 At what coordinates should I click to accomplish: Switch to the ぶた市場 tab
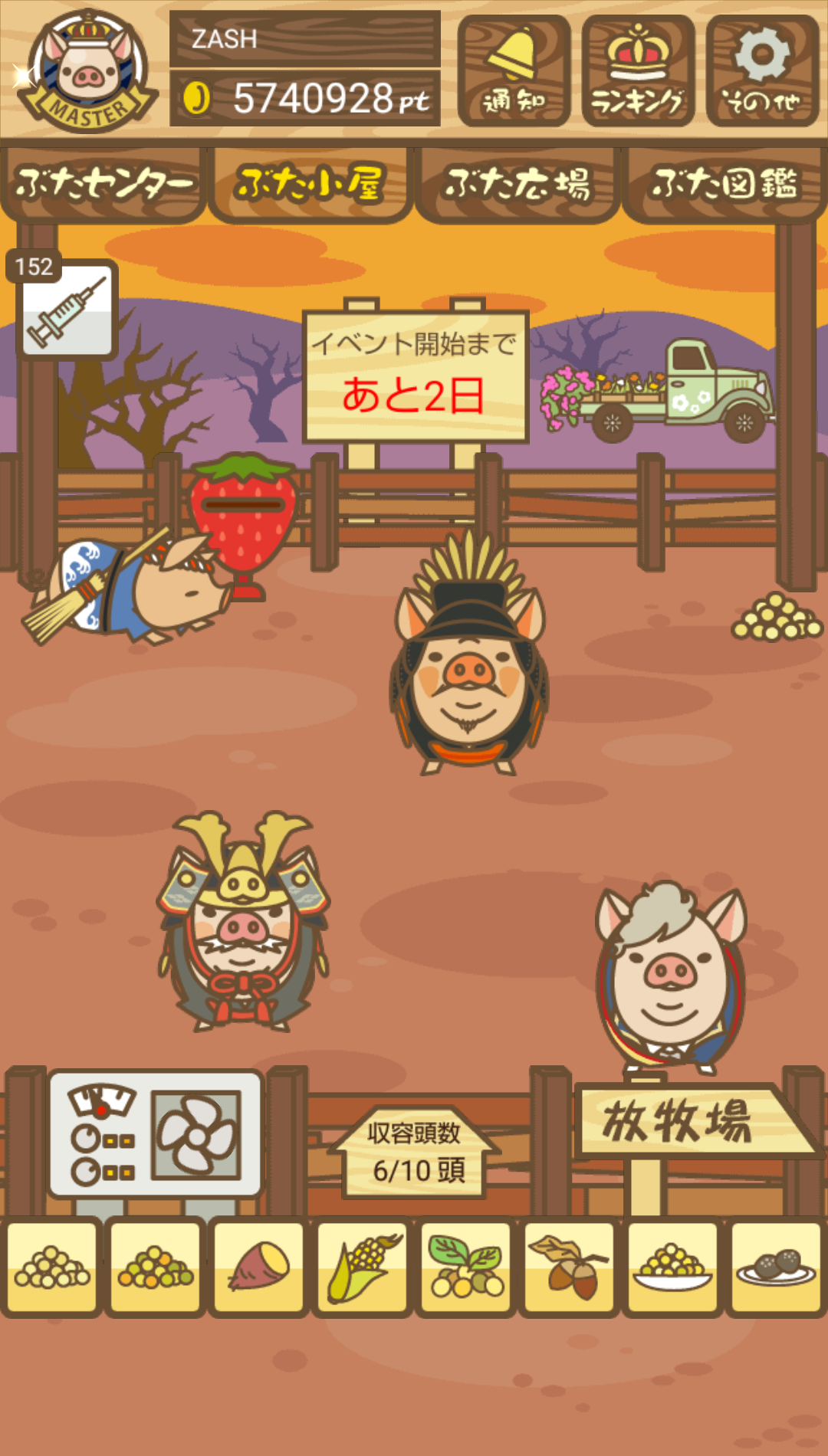point(517,184)
